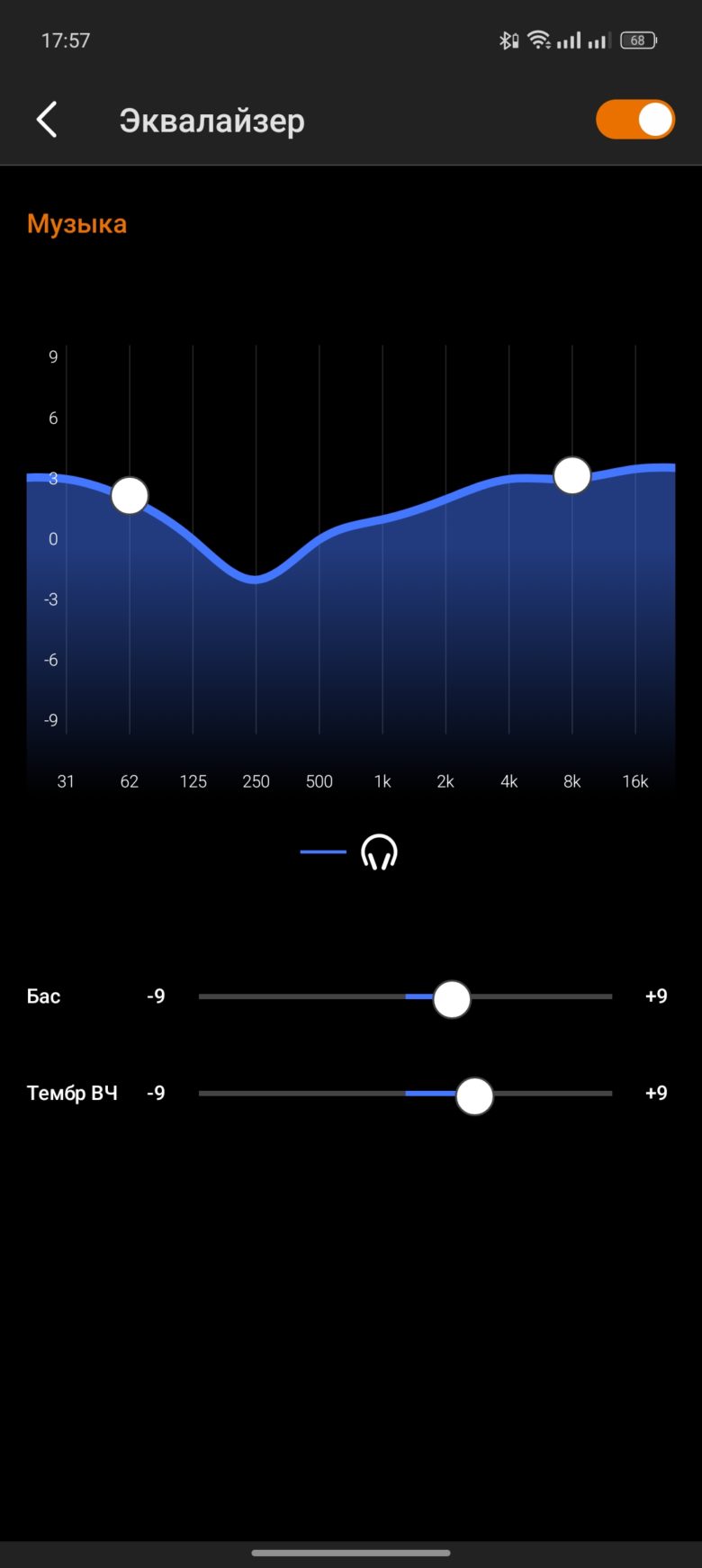Open the Музыка preset selector

[x=77, y=224]
